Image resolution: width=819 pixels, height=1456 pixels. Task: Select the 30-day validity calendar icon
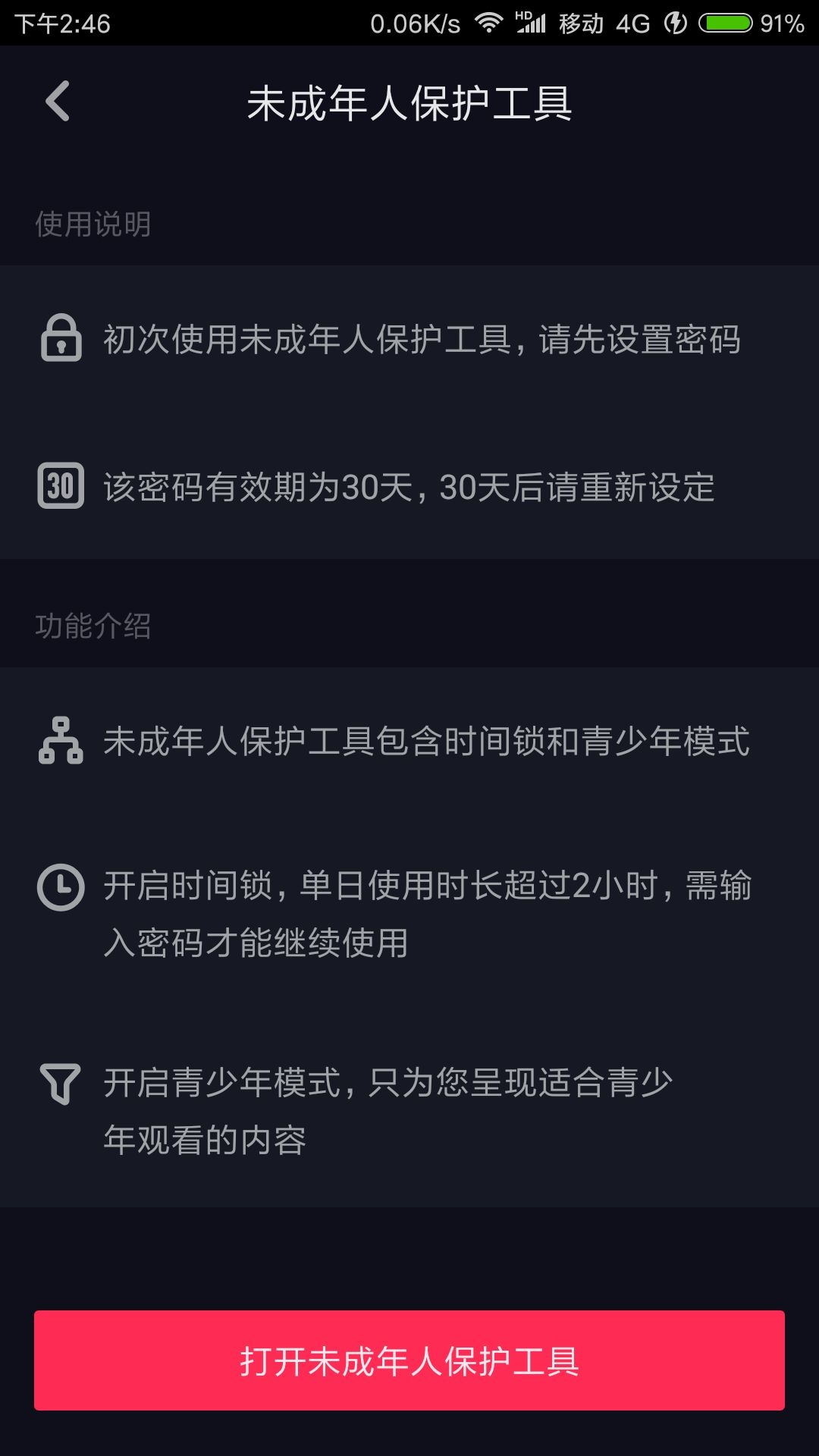62,485
